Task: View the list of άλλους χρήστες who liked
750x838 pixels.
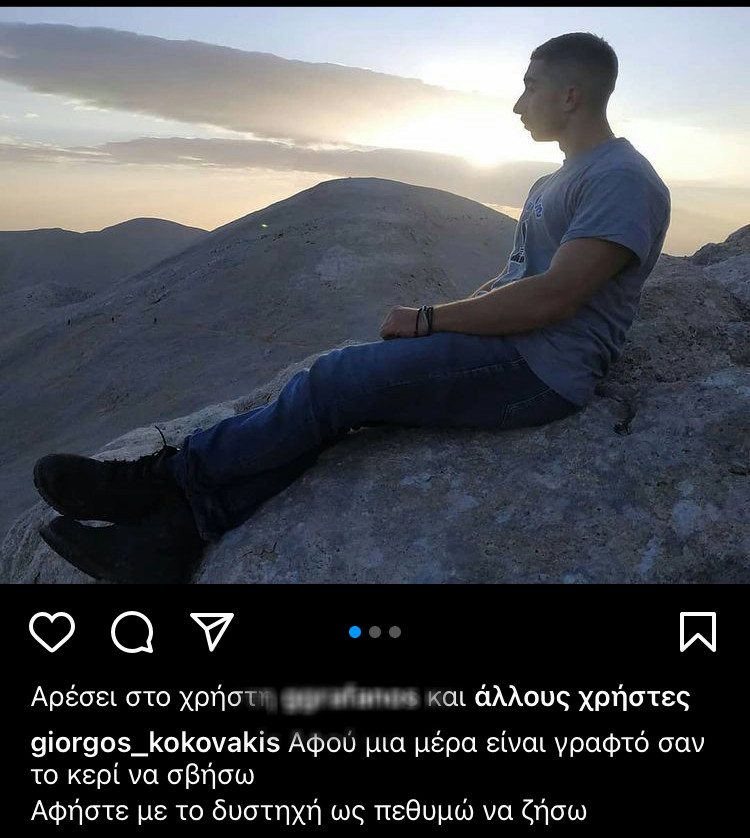Action: pyautogui.click(x=582, y=697)
